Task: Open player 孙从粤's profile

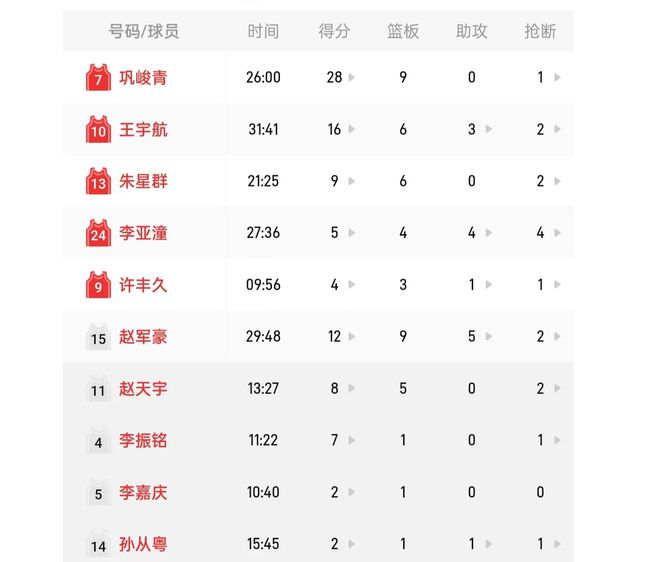Action: point(143,545)
